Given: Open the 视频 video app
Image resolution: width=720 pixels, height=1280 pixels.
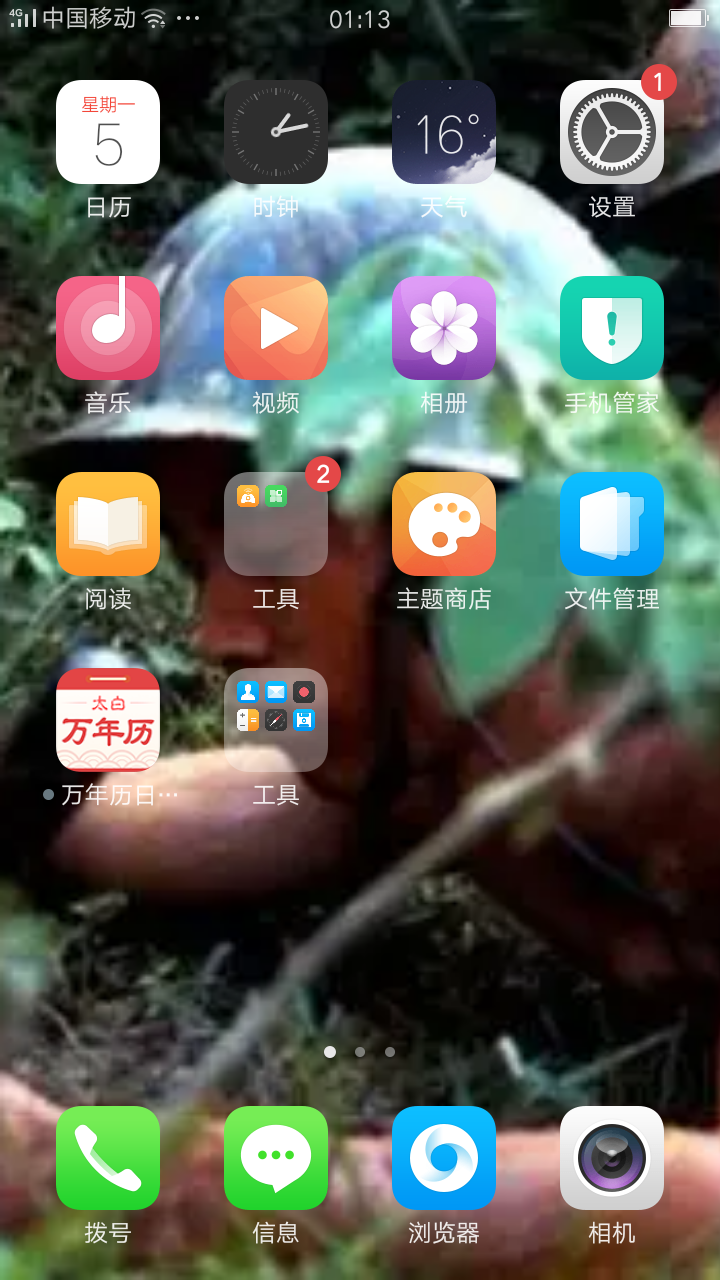Looking at the screenshot, I should (x=276, y=328).
